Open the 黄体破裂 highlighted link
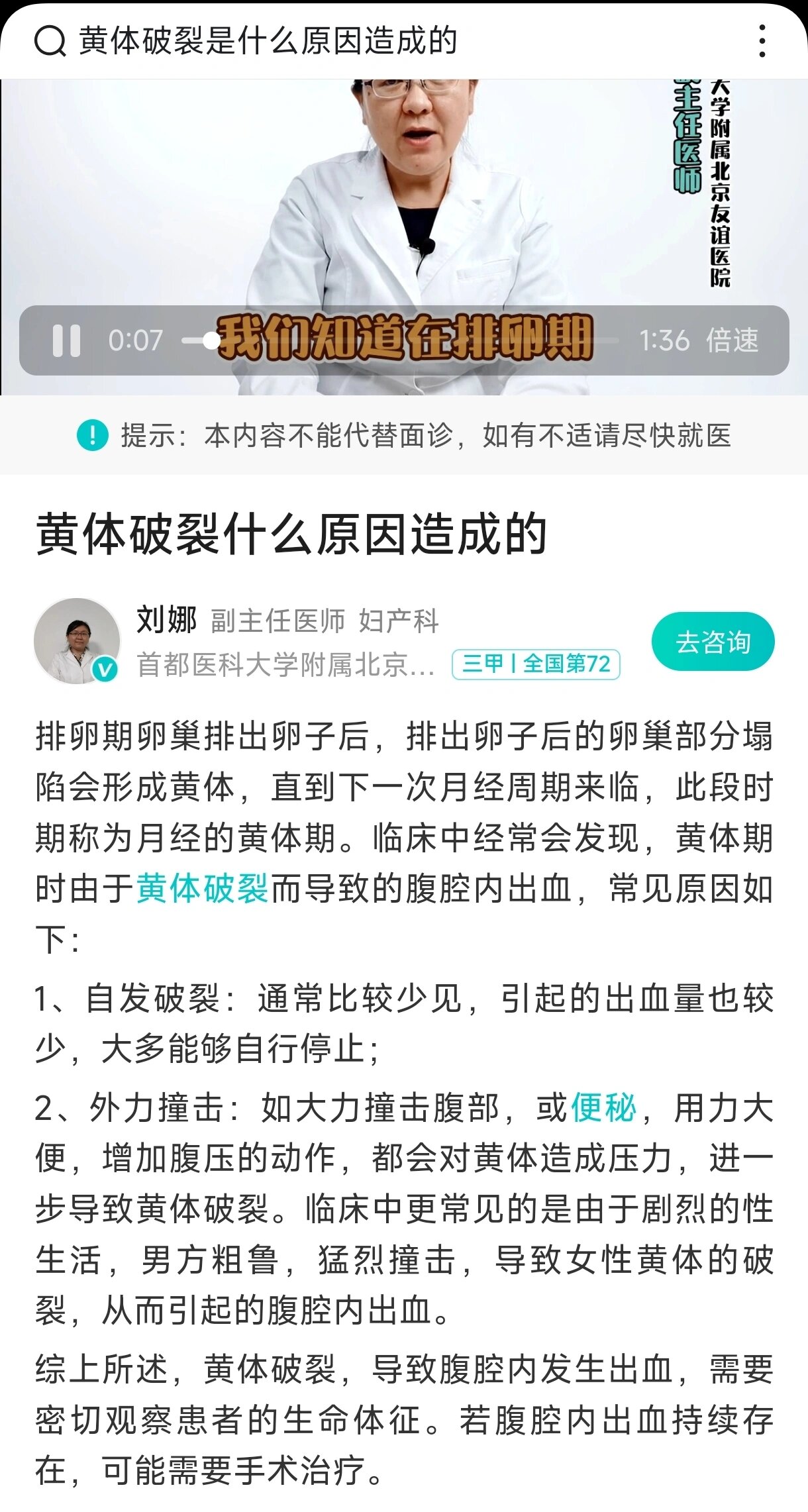808x1512 pixels. 202,885
